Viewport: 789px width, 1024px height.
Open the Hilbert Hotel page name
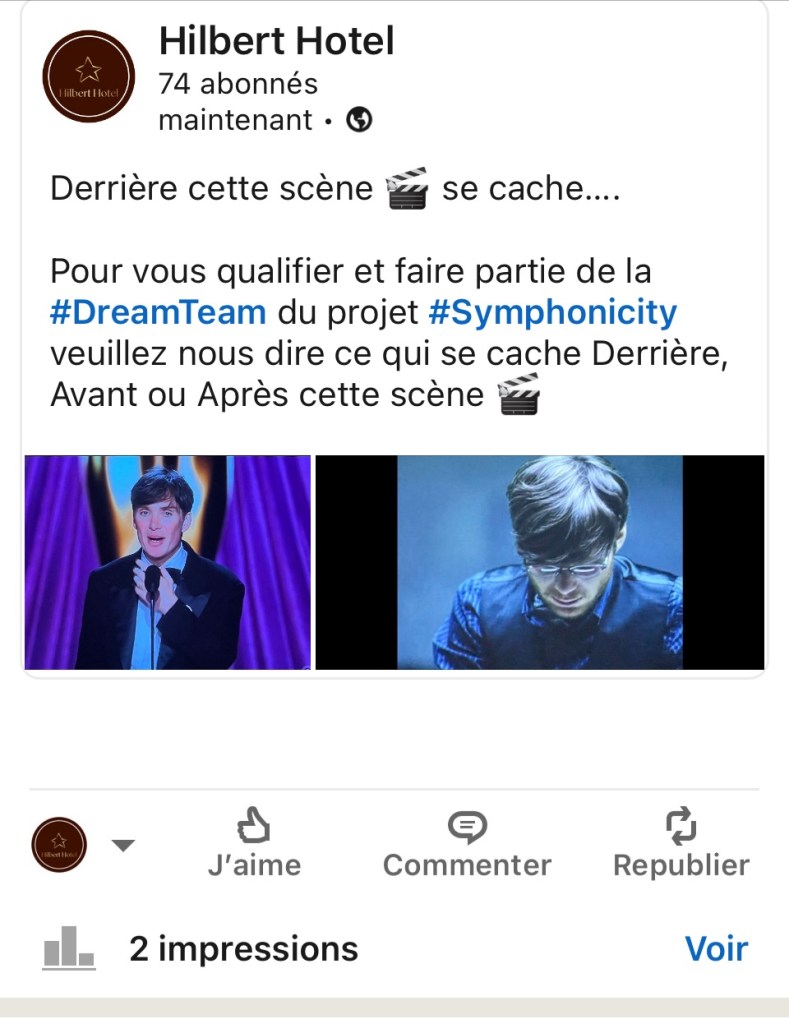(276, 41)
